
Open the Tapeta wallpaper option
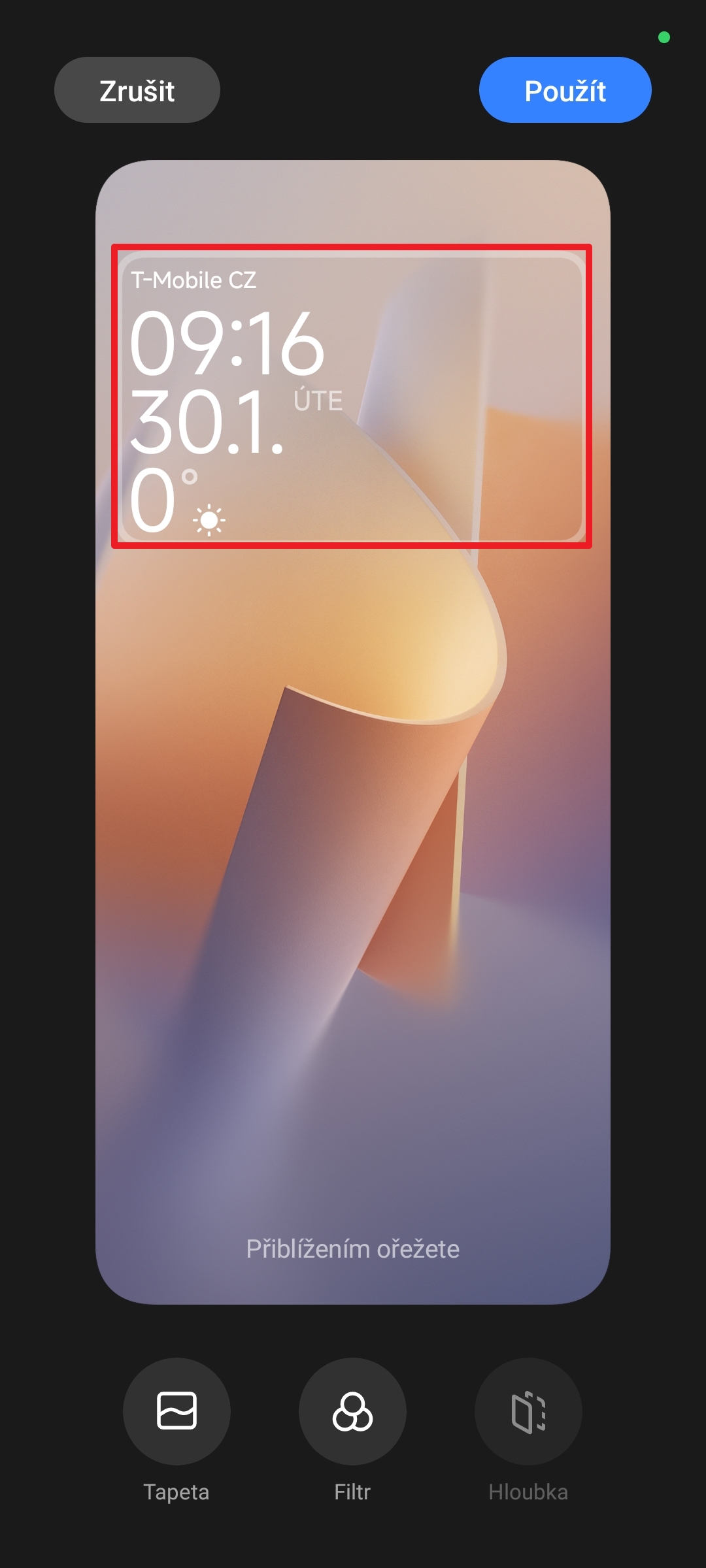click(x=176, y=1411)
